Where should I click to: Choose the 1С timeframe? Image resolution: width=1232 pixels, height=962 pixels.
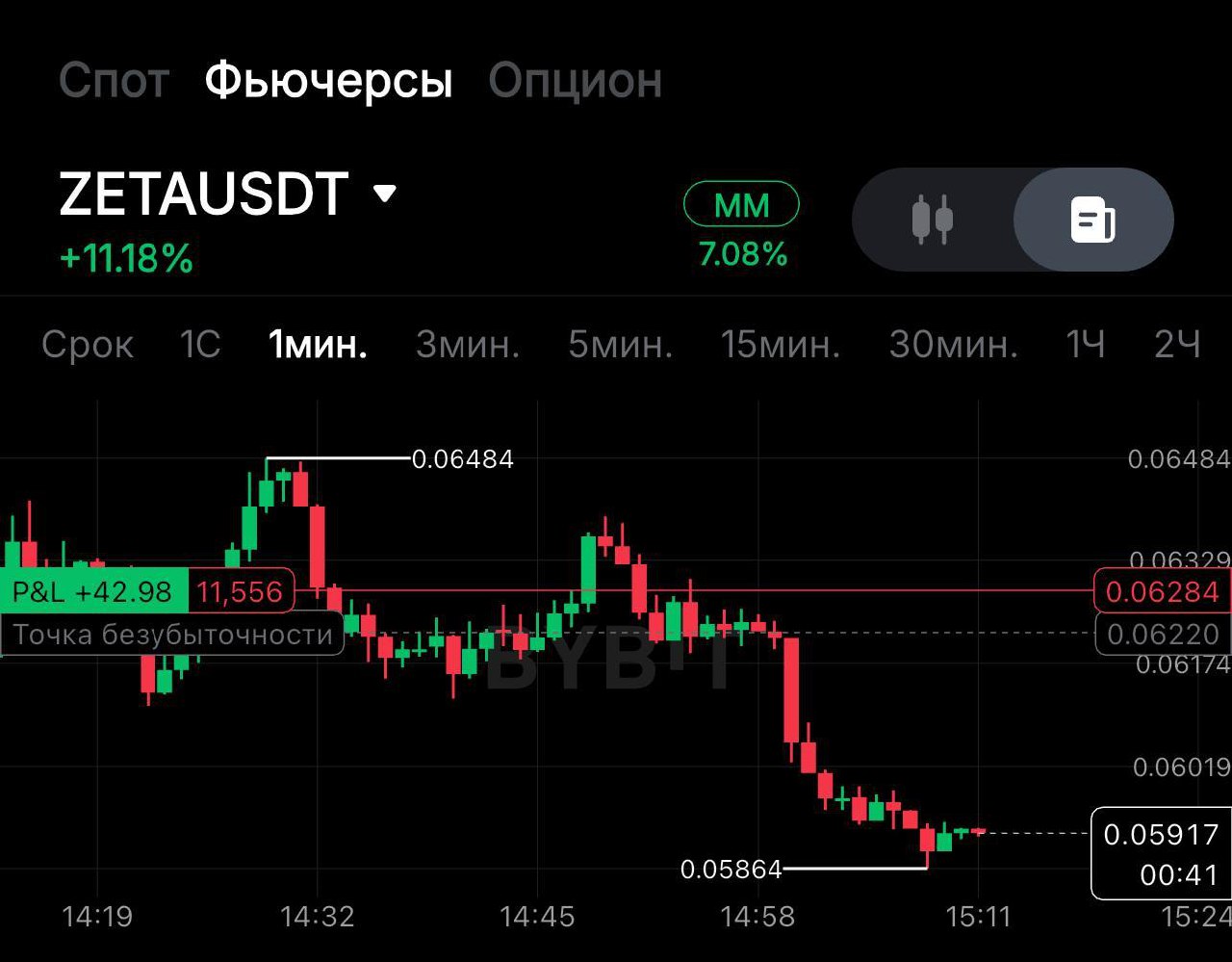tap(200, 344)
